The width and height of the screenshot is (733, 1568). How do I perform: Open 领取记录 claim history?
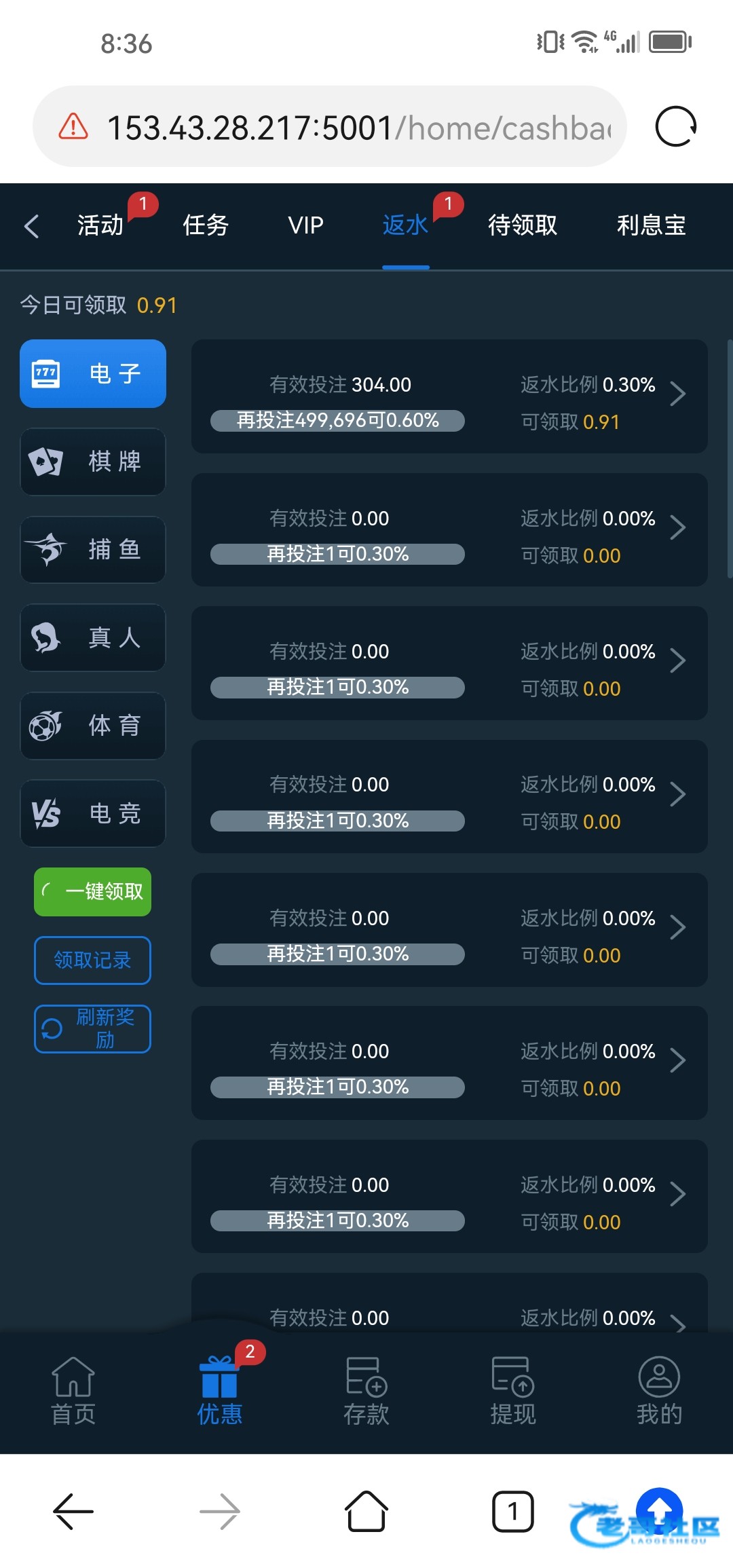click(93, 960)
